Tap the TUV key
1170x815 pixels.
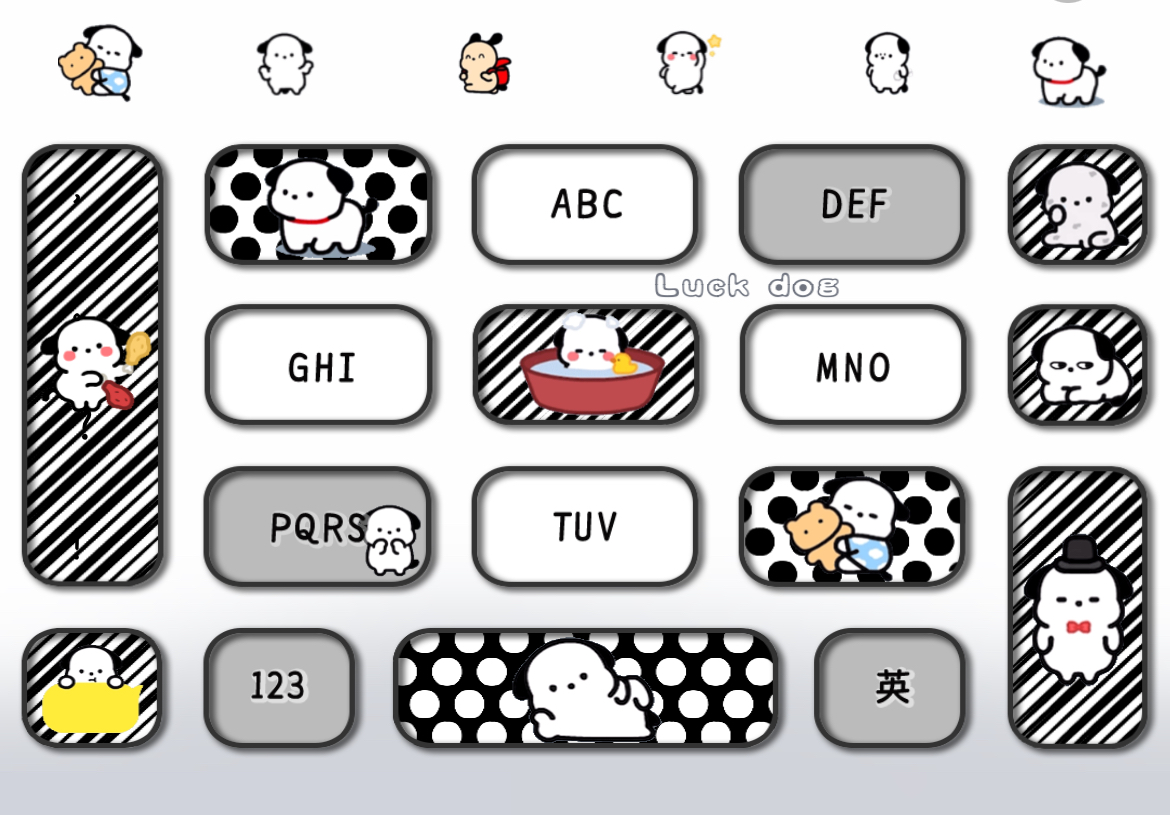click(x=585, y=527)
